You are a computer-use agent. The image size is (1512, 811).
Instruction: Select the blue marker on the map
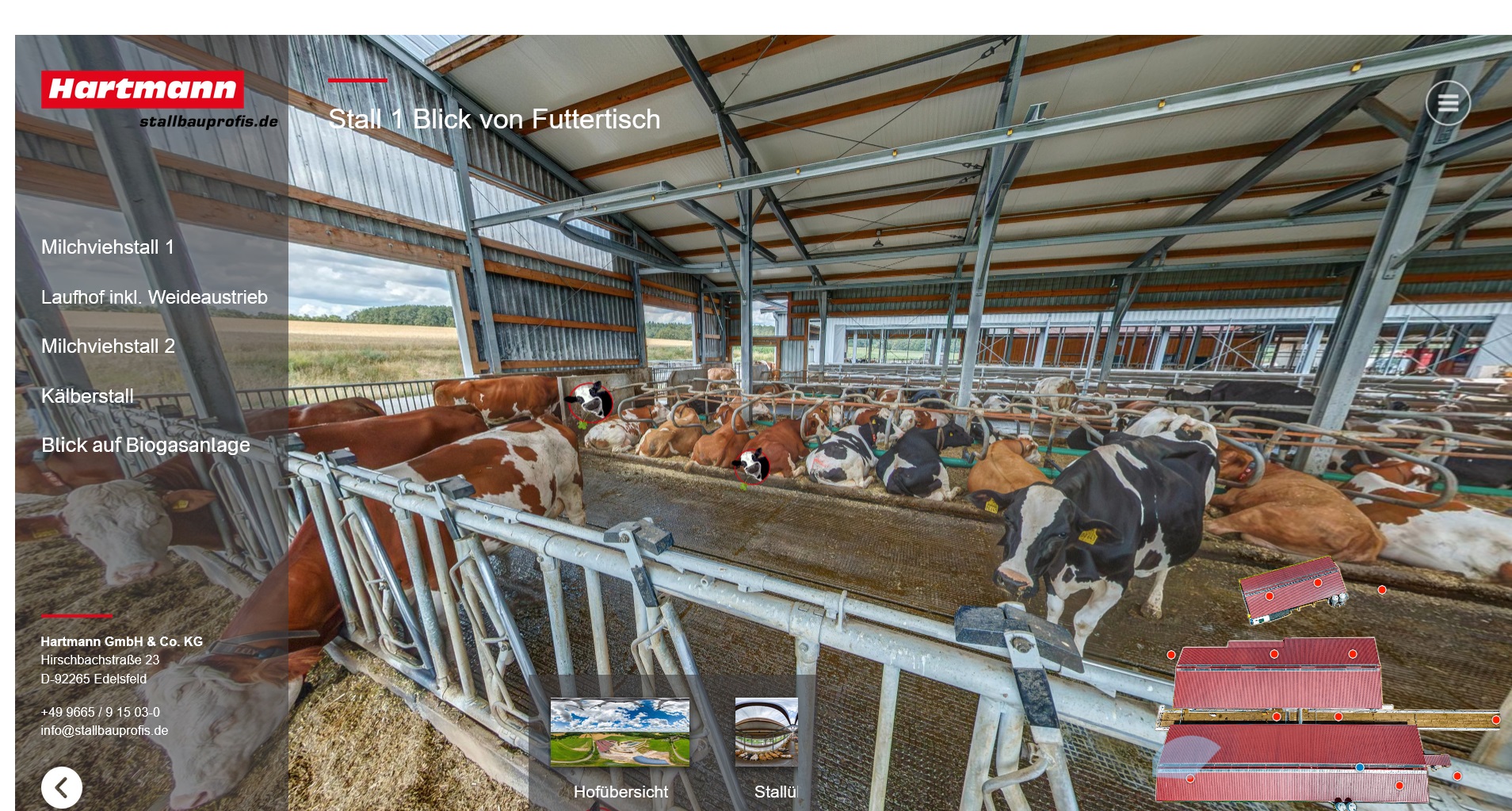point(1360,767)
